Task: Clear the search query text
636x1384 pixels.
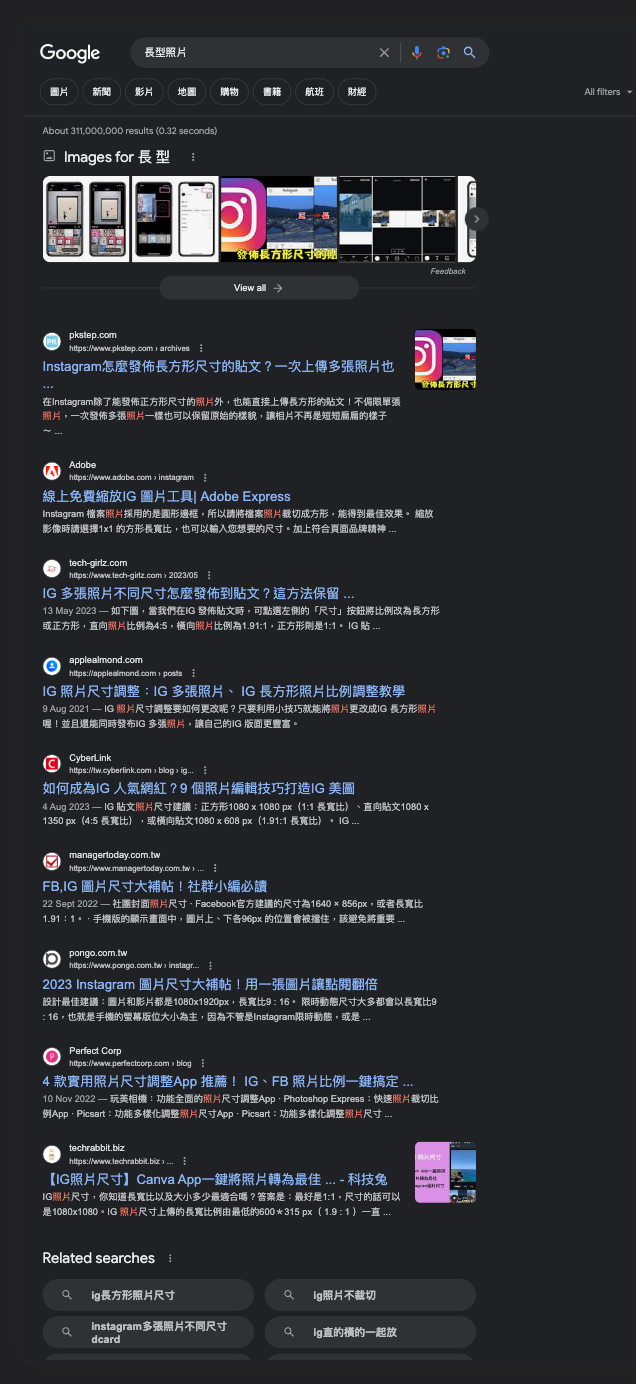Action: pos(384,53)
